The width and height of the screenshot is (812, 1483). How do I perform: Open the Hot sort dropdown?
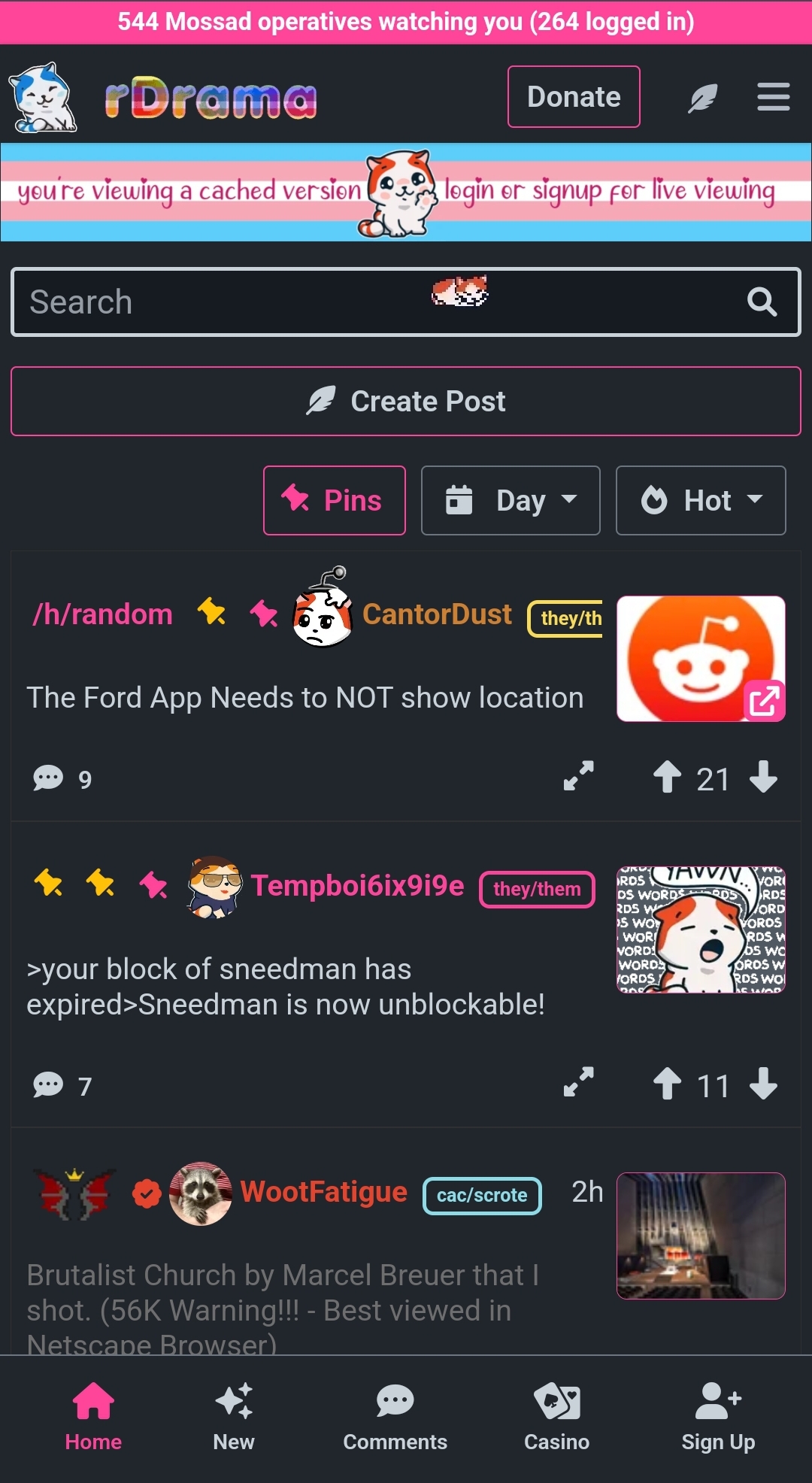(x=701, y=500)
